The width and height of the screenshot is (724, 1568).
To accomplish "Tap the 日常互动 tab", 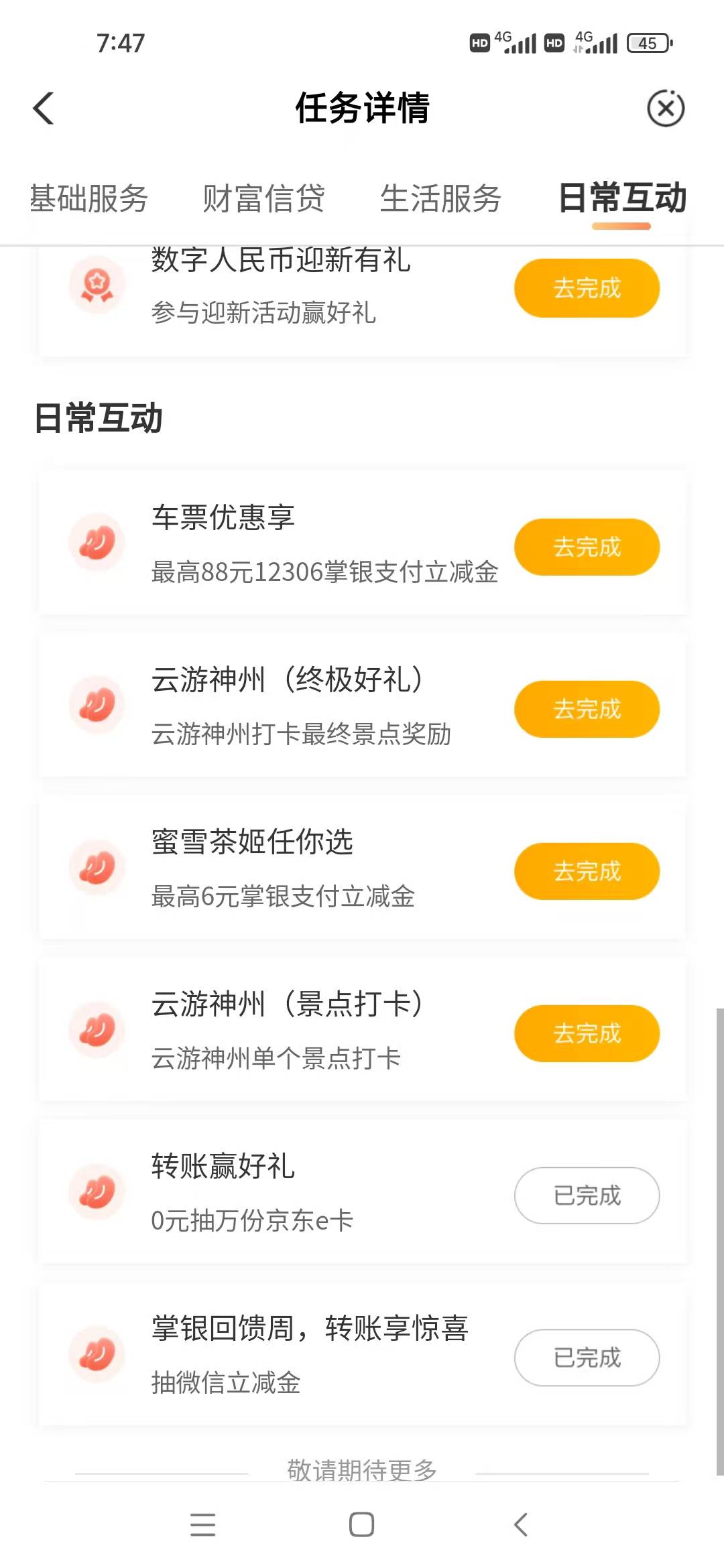I will [621, 199].
